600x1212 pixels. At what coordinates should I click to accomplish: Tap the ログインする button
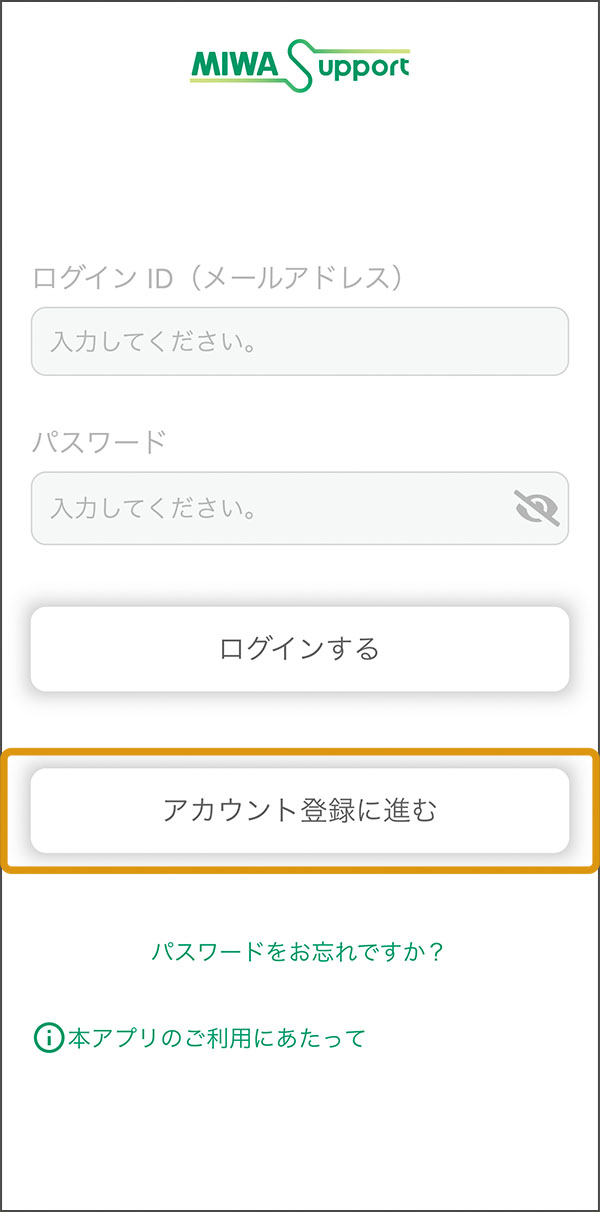point(300,648)
